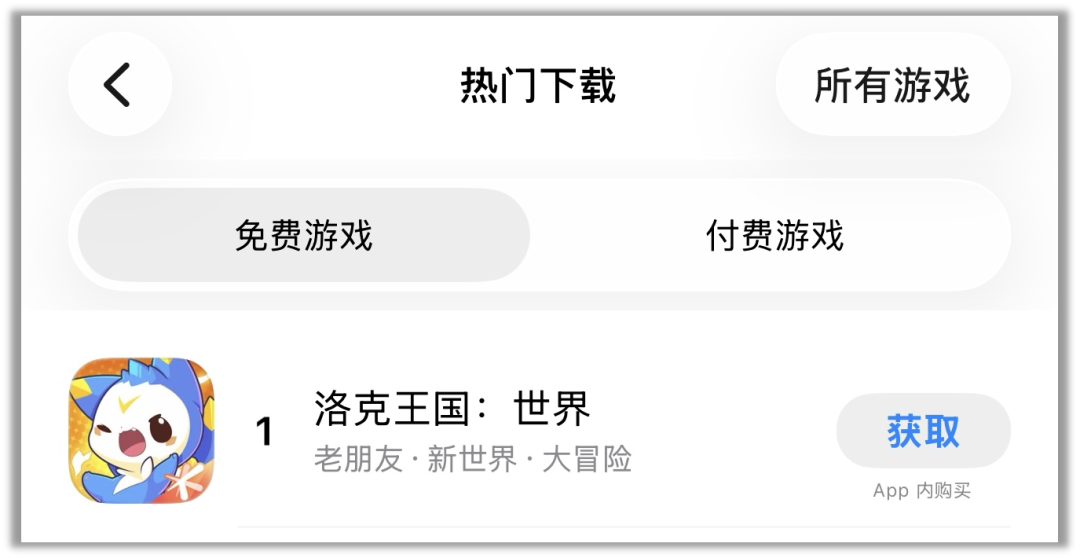The height and width of the screenshot is (558, 1080).
Task: Select the 免费游戏 tab
Action: pyautogui.click(x=304, y=236)
